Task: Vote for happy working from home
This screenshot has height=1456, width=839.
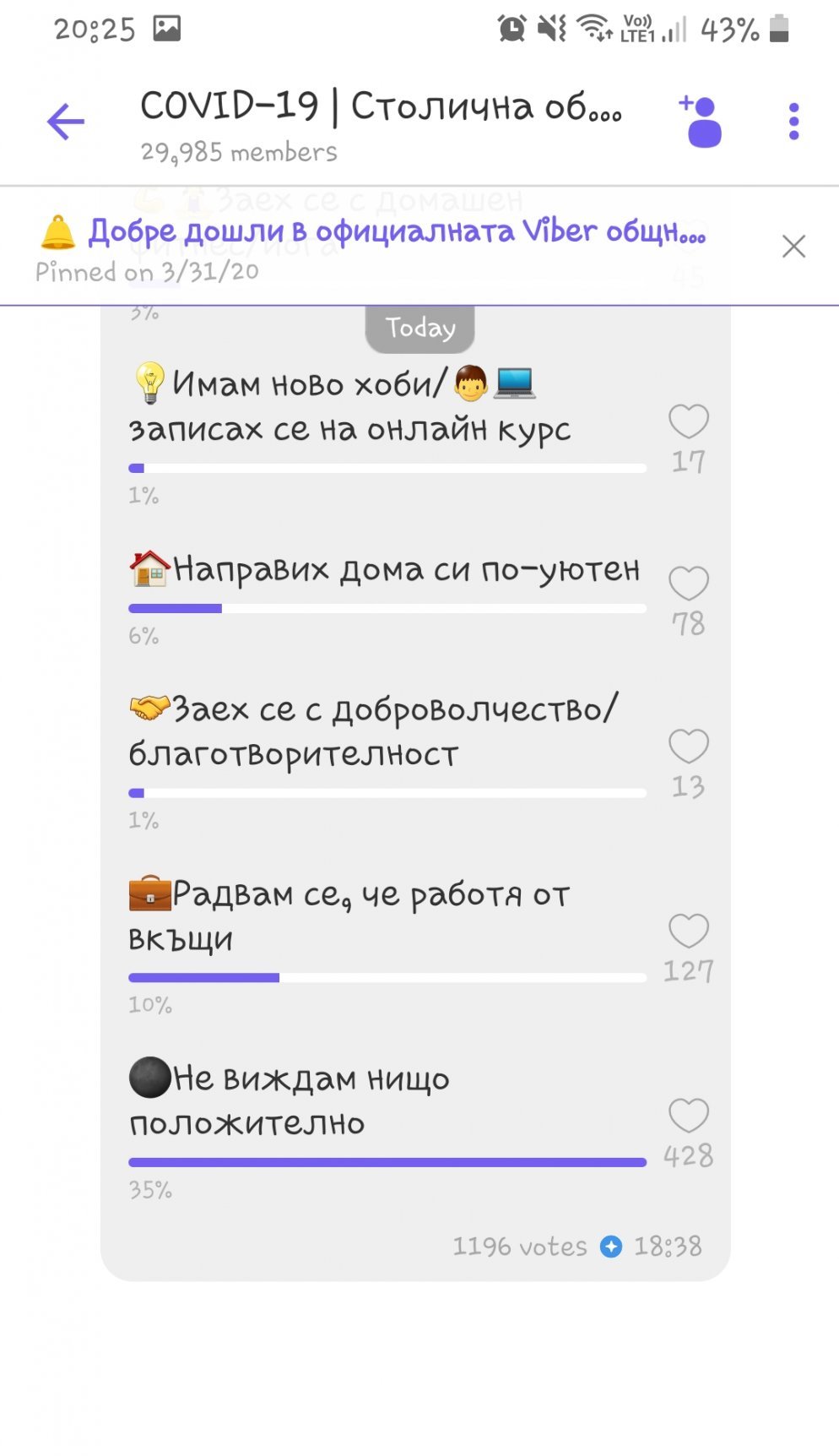Action: point(688,931)
